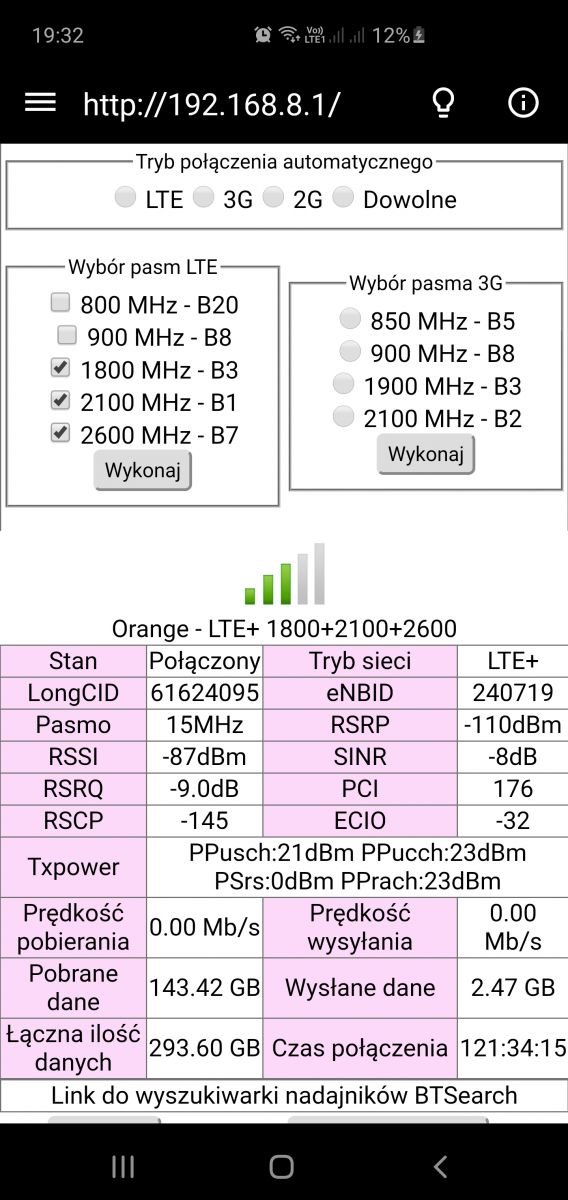Select 3G automatic connection mode
The height and width of the screenshot is (1200, 568).
[203, 198]
